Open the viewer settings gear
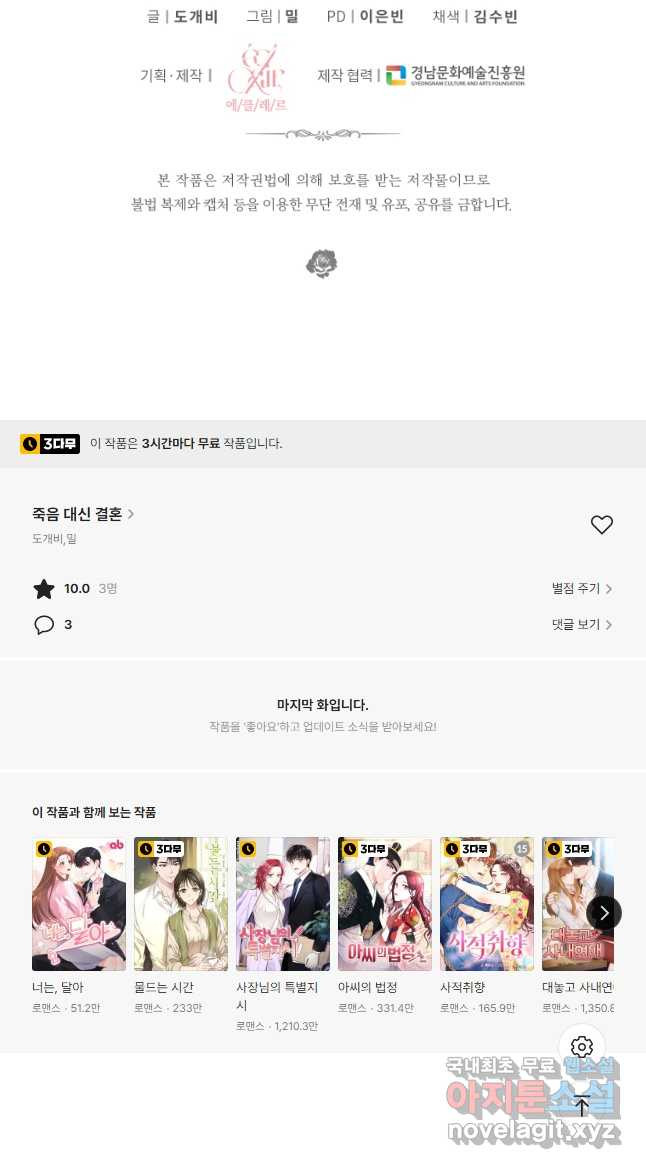Screen dimensions: 646x1169 [582, 1047]
